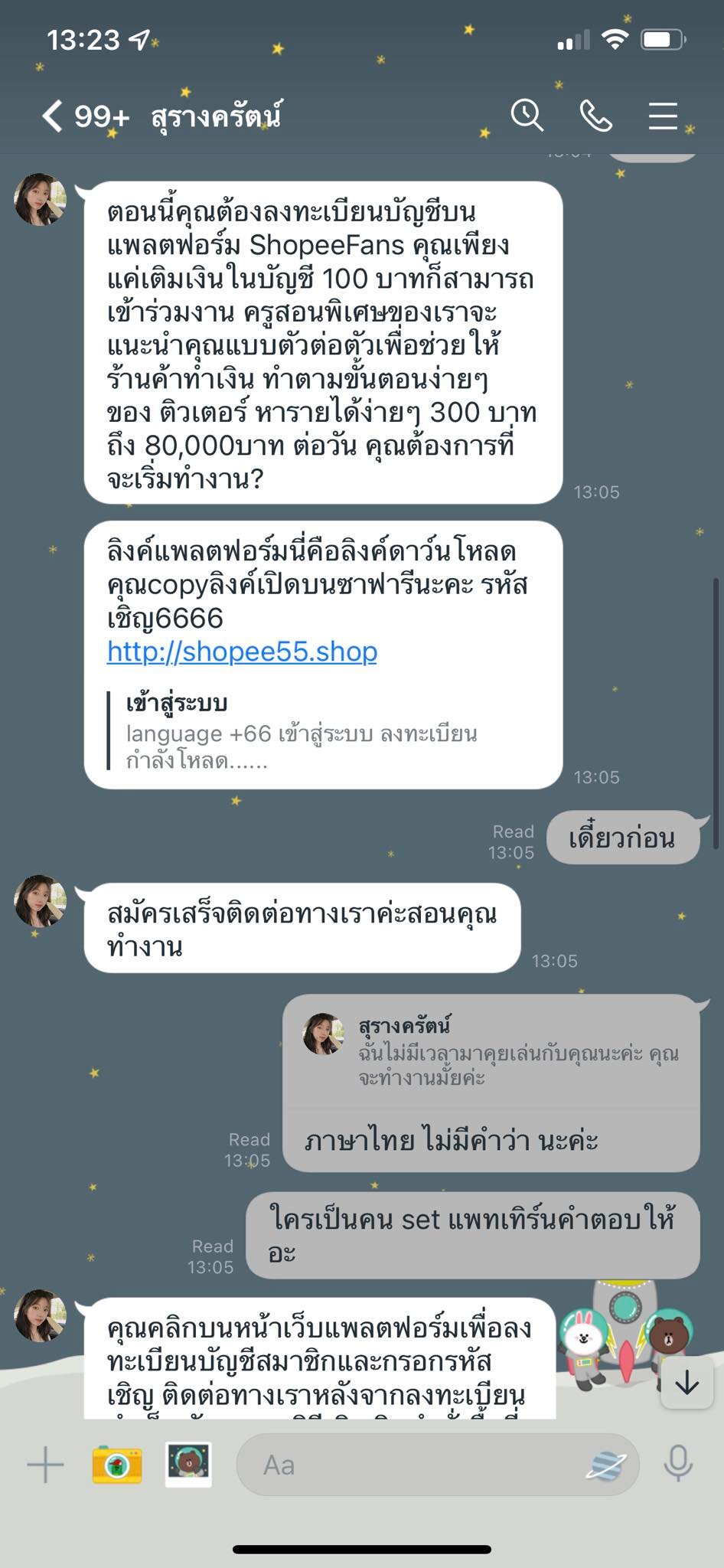The width and height of the screenshot is (724, 1568).
Task: Open the plus attachment menu
Action: tap(45, 1465)
